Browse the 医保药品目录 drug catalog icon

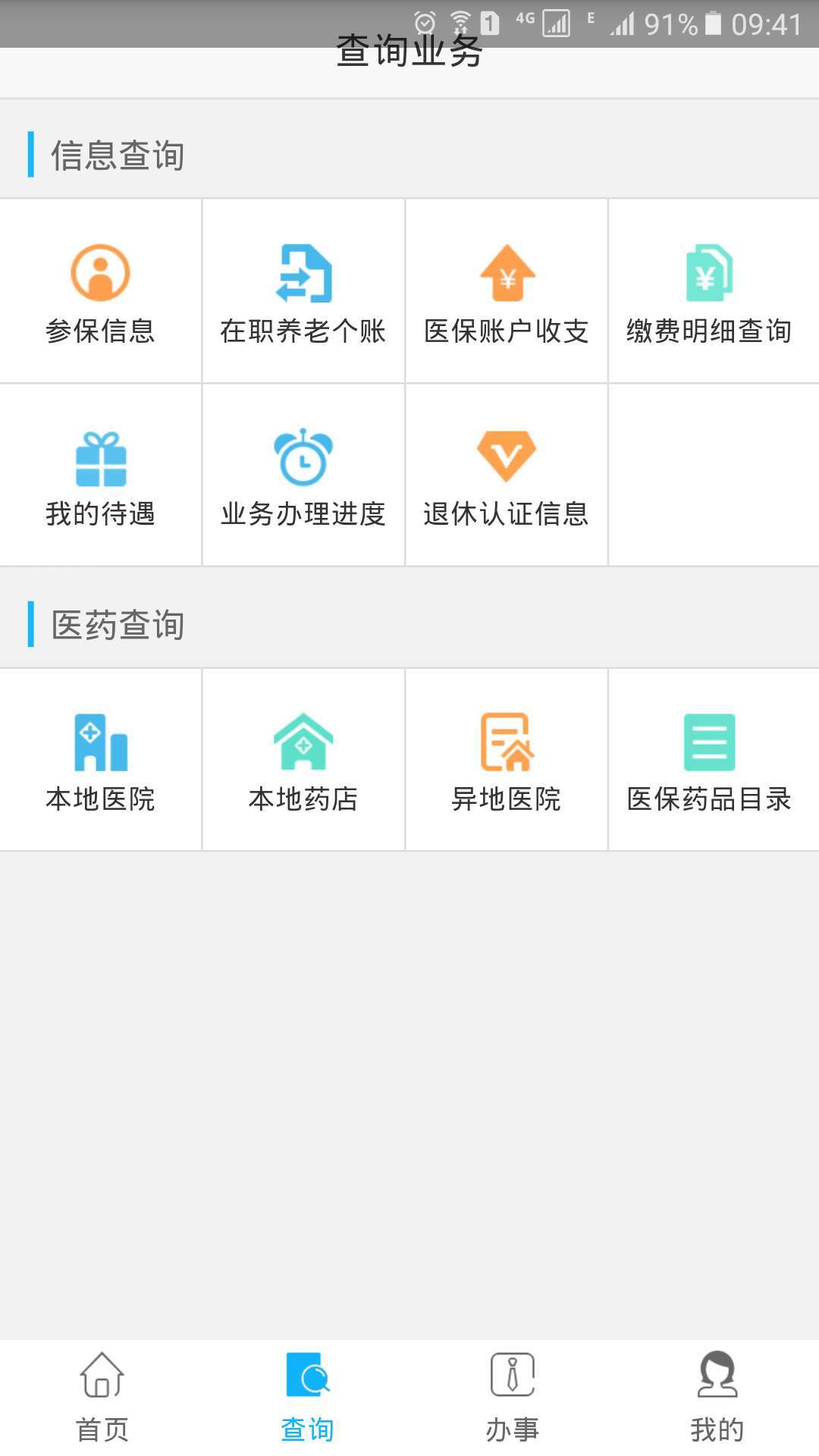coord(710,758)
